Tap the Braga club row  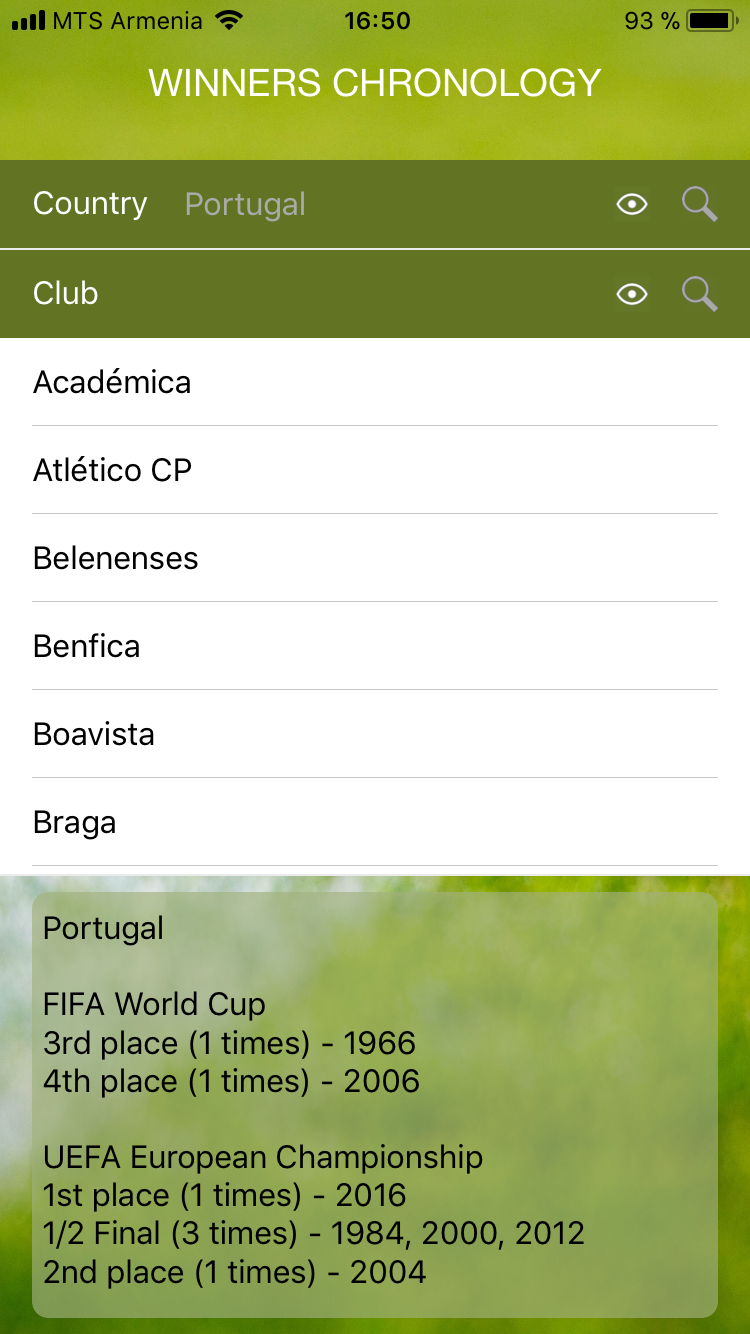point(375,822)
